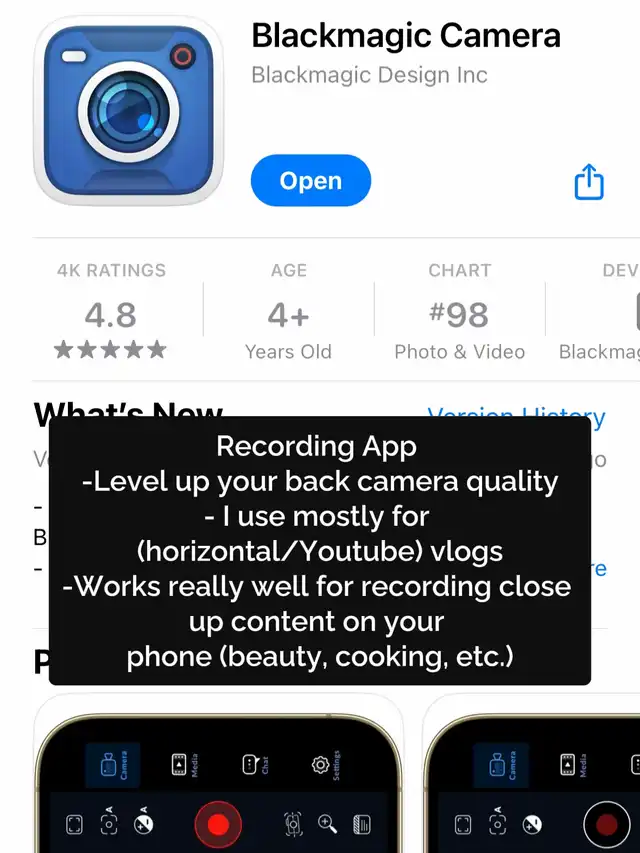Tap the Open button for Blackmagic Camera
Image resolution: width=640 pixels, height=853 pixels.
point(311,181)
